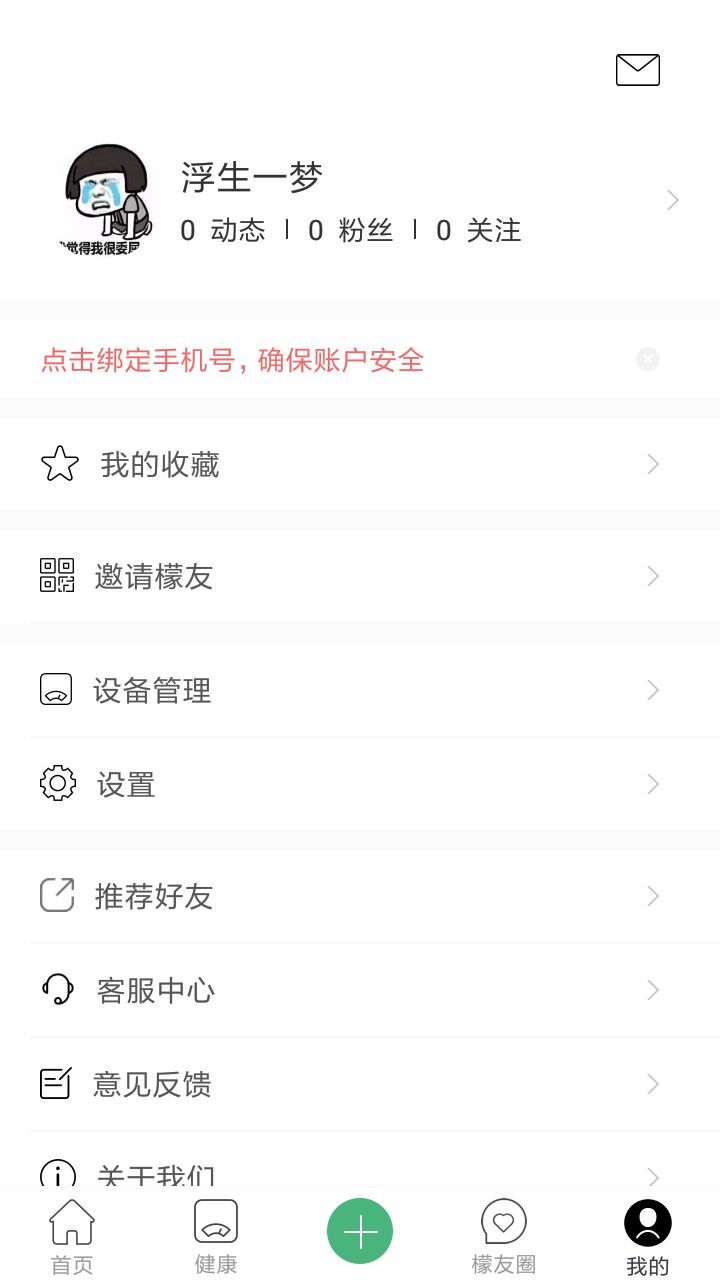Open the messages envelope icon

637,70
